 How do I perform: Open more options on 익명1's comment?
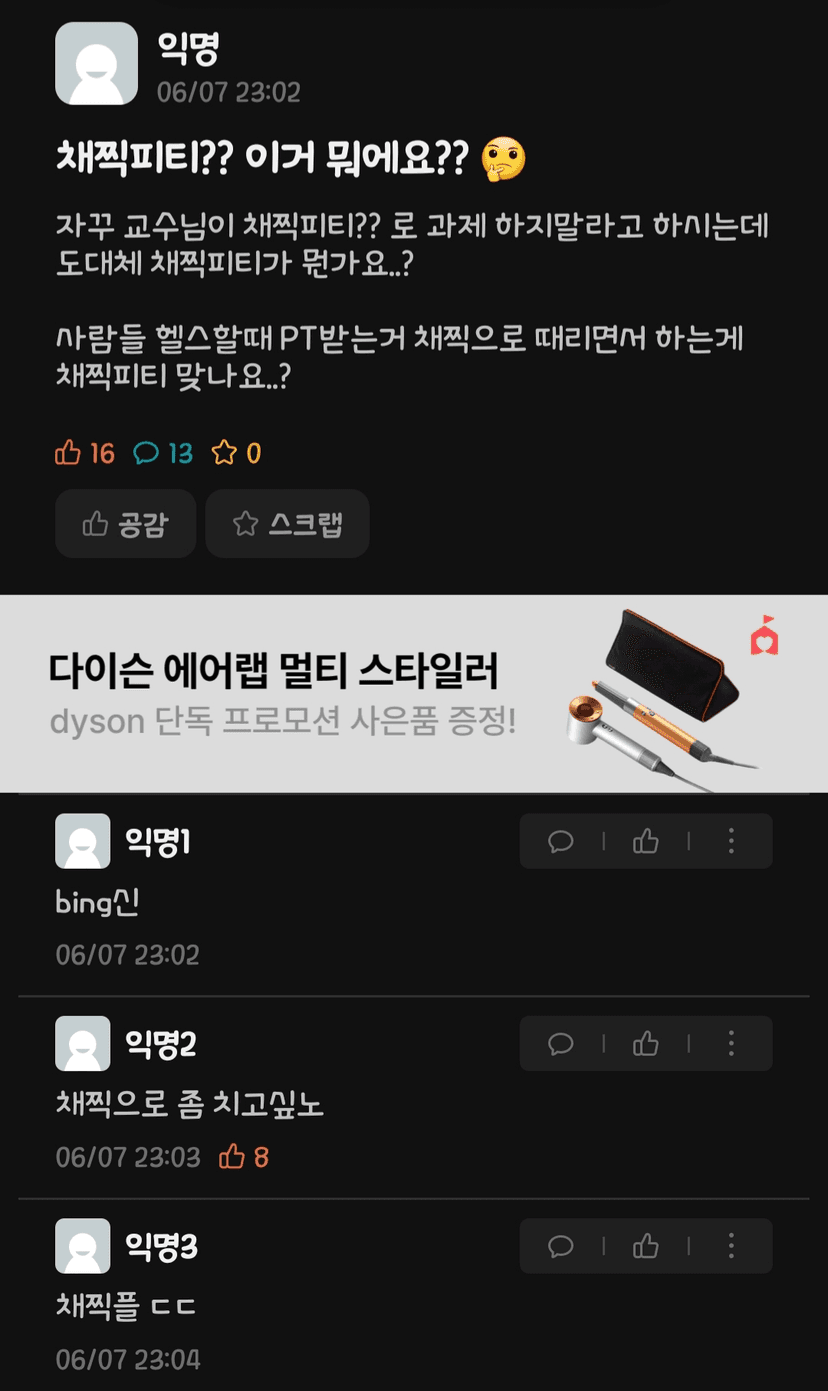pyautogui.click(x=731, y=841)
